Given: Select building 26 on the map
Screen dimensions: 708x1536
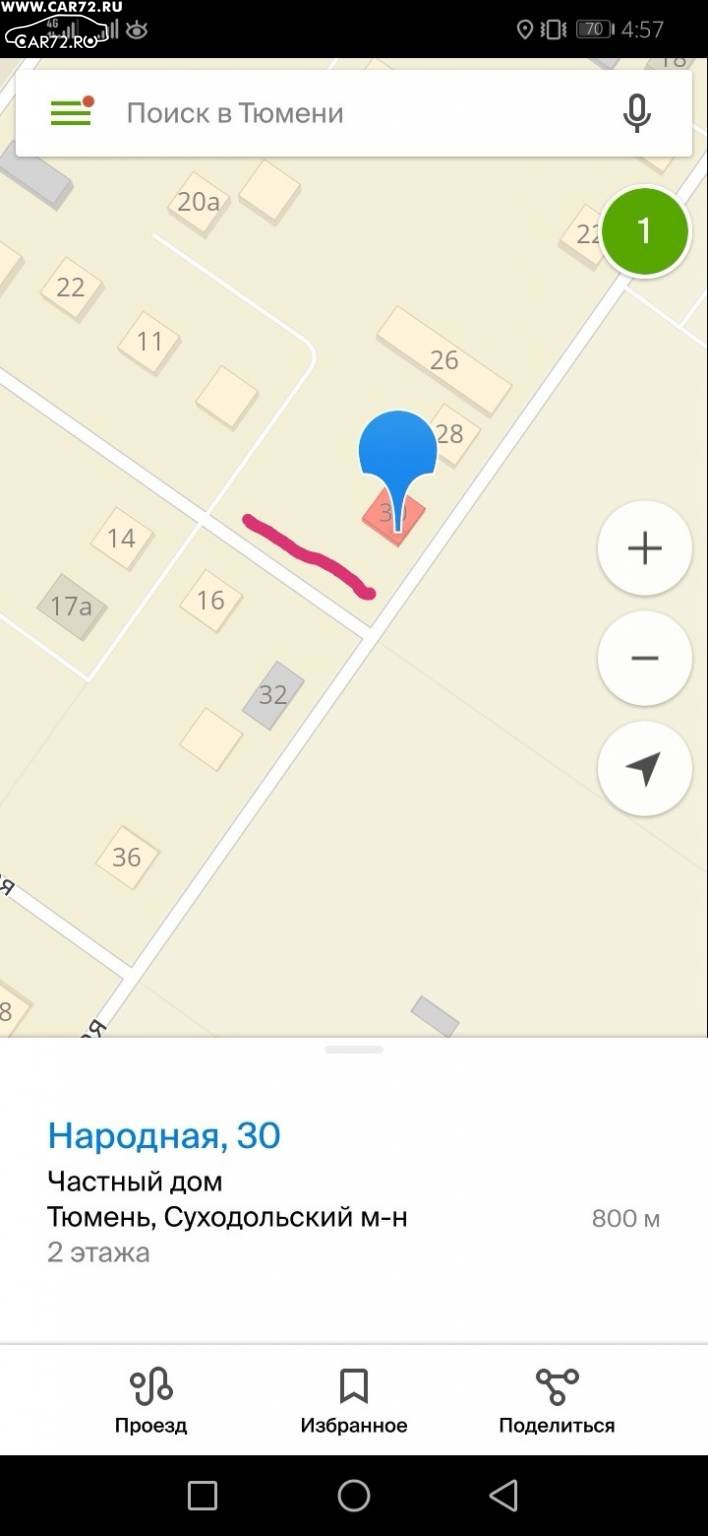Looking at the screenshot, I should [x=444, y=360].
